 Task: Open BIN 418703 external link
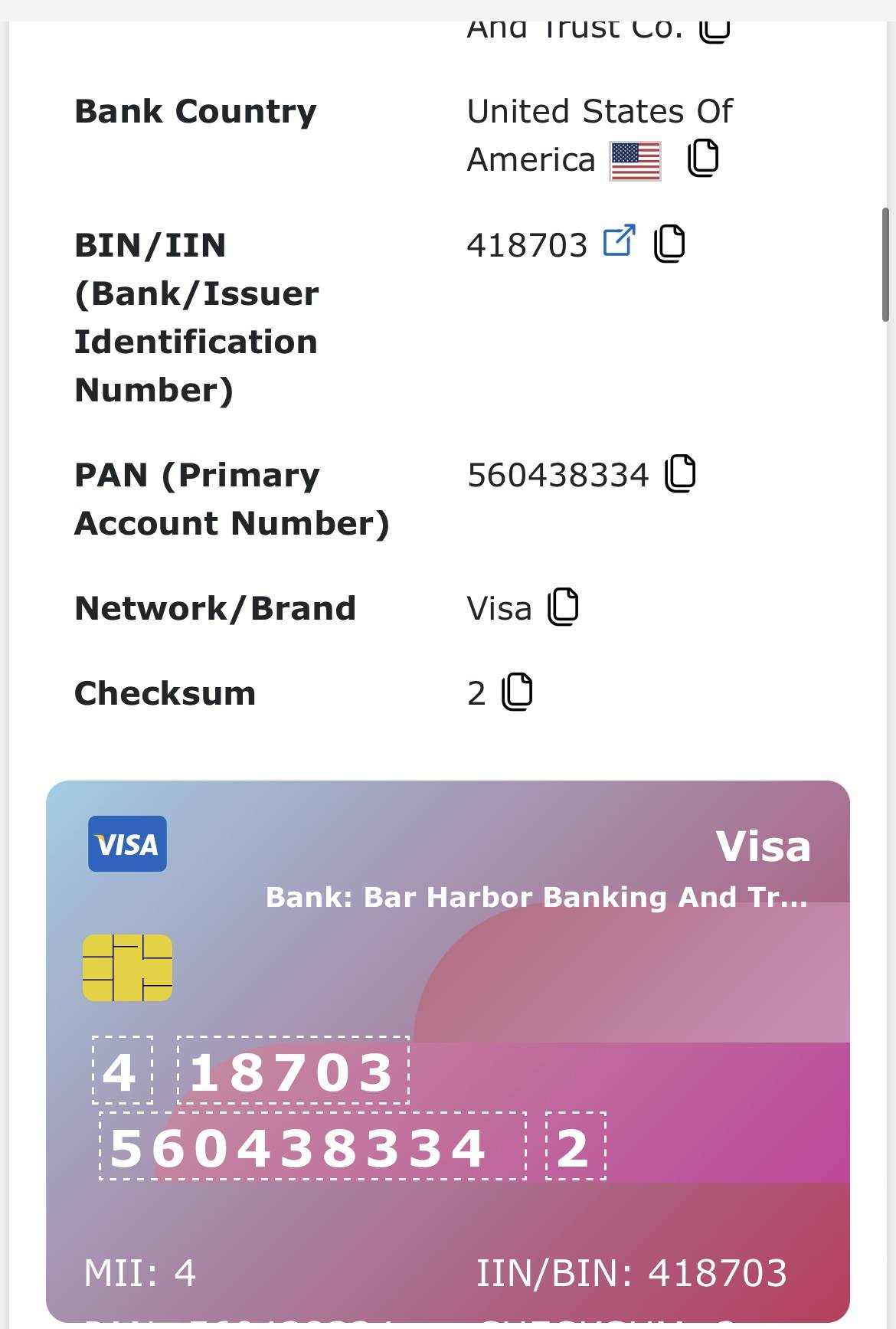coord(619,241)
